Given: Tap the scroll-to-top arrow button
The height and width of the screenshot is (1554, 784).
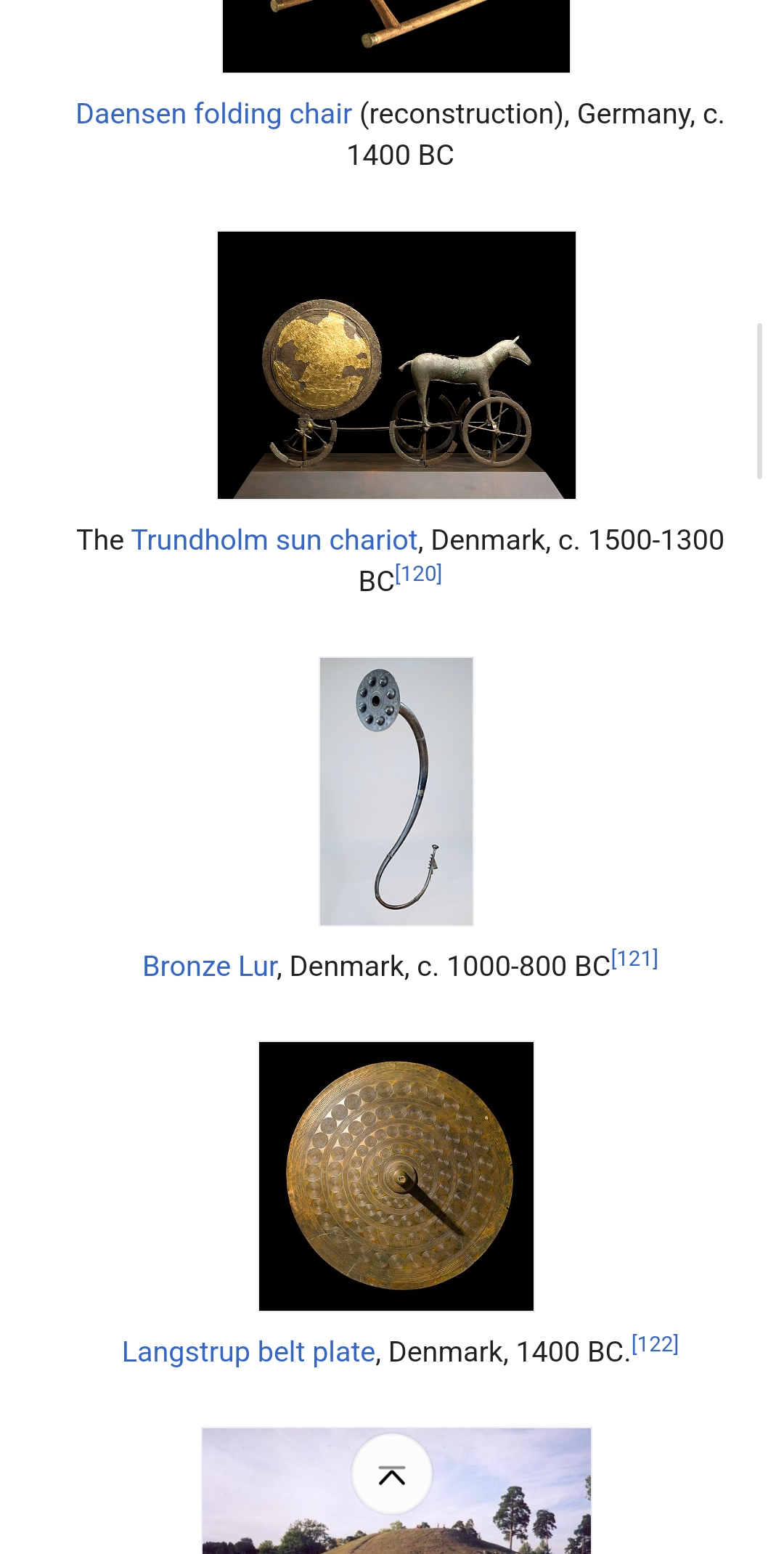Looking at the screenshot, I should (392, 1474).
